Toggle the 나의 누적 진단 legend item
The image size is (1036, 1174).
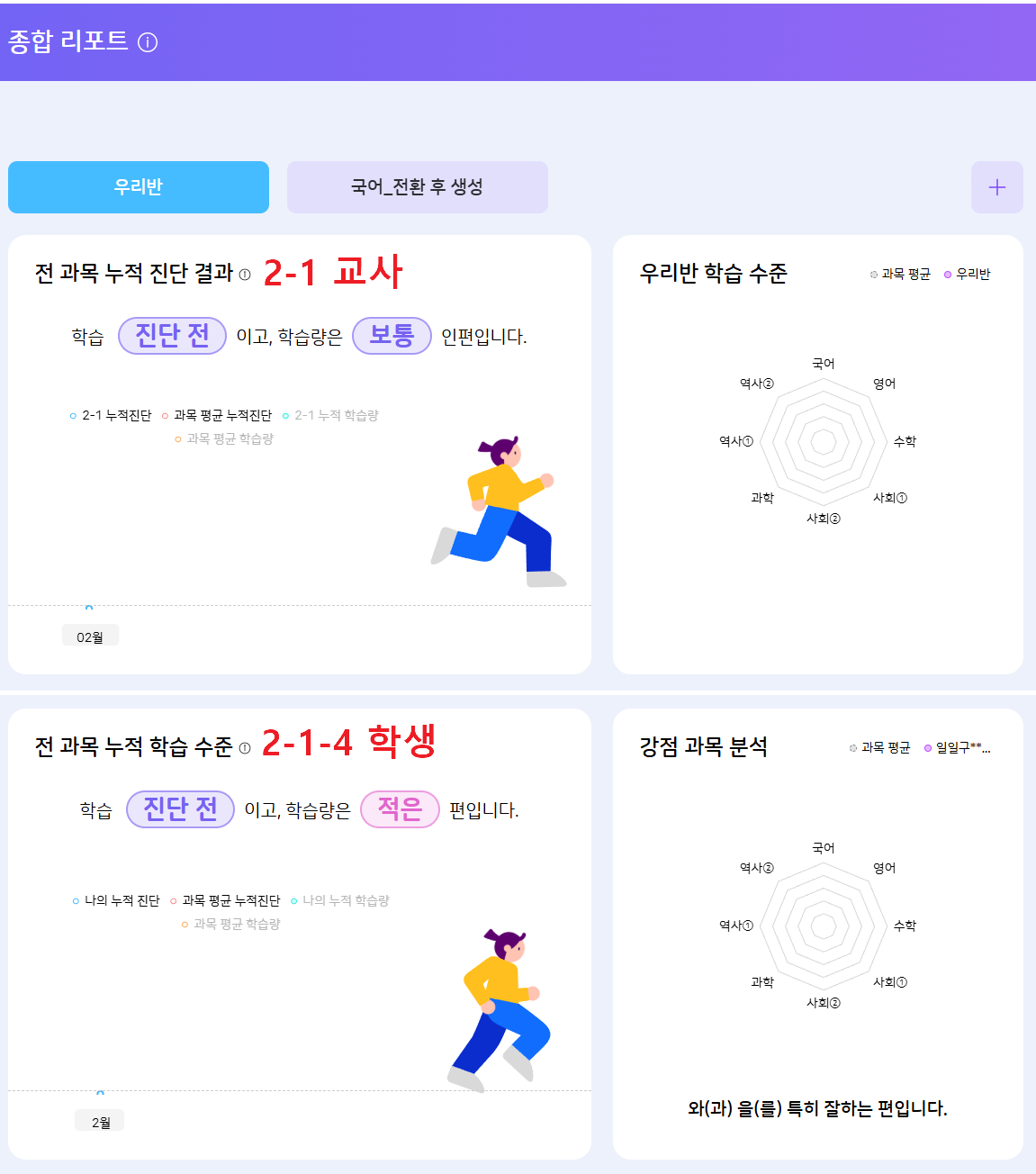tap(116, 900)
